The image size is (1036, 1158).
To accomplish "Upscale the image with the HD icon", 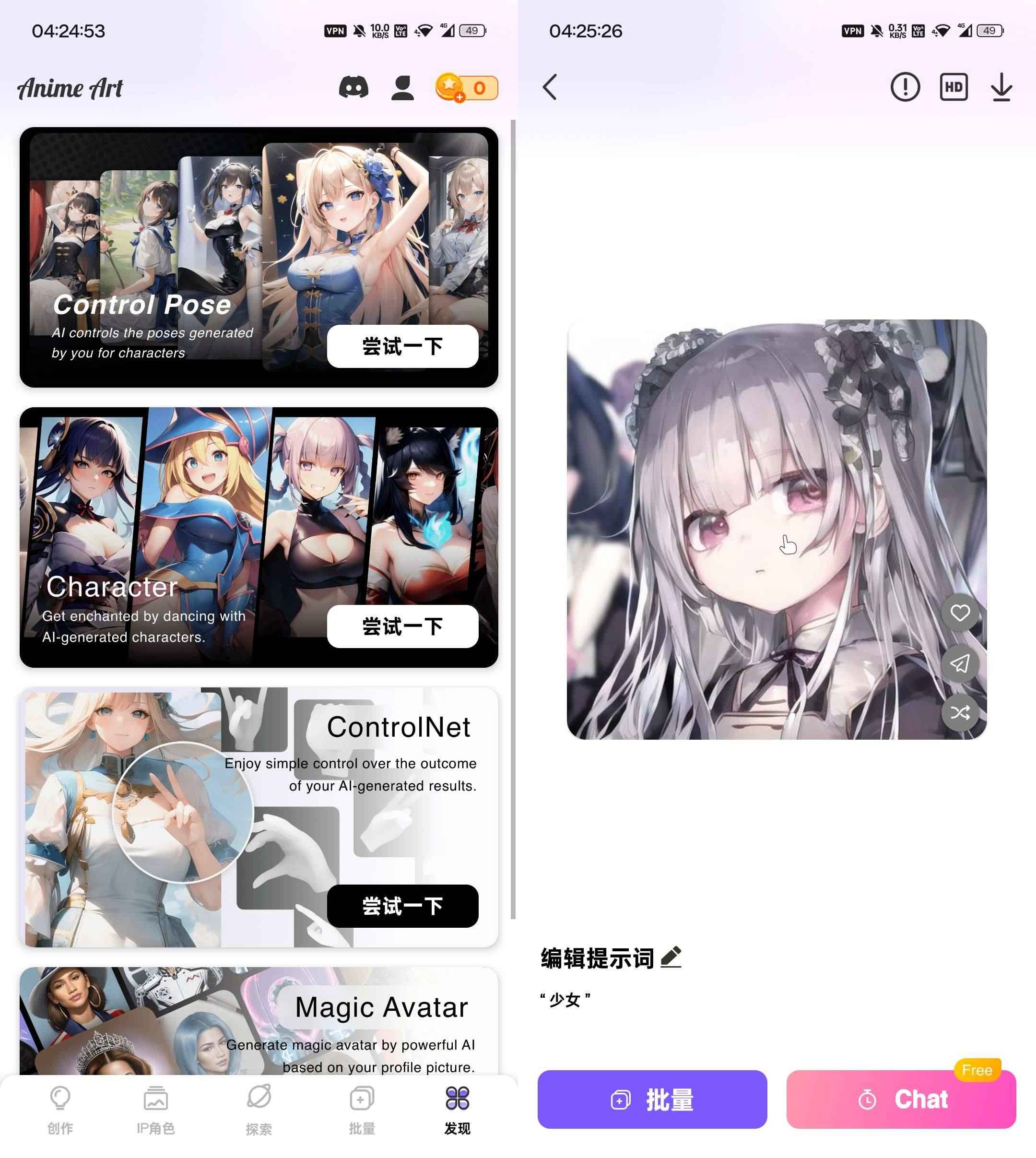I will (954, 87).
